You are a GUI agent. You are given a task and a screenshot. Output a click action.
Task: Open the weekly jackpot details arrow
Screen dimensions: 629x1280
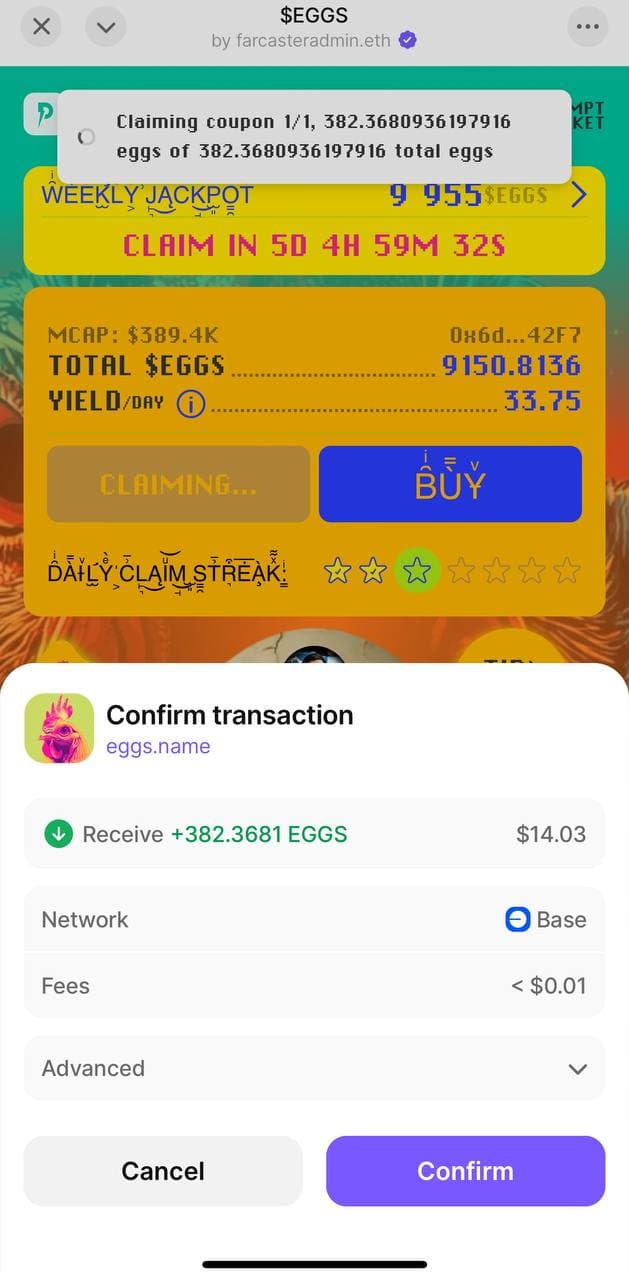579,195
